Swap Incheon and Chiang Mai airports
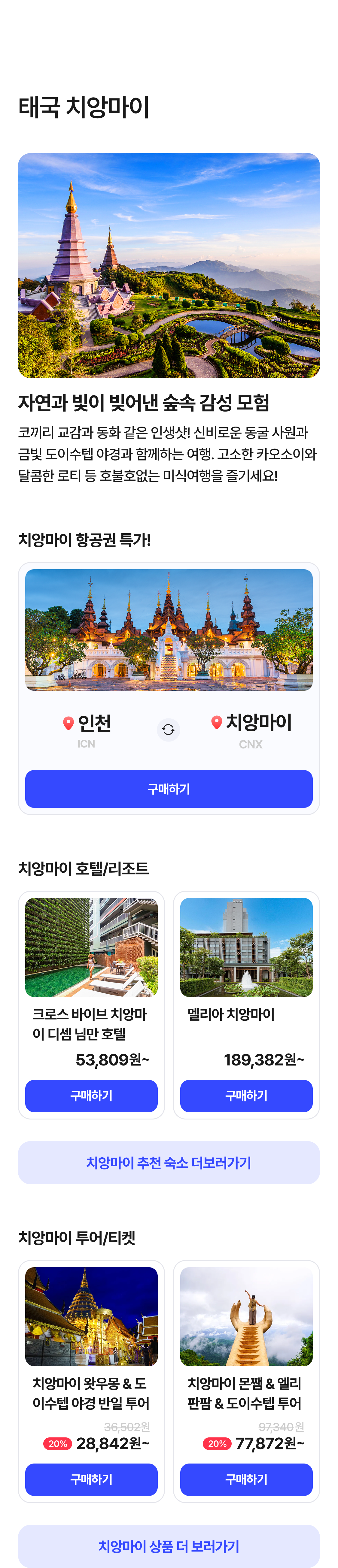The image size is (338, 1568). [168, 729]
